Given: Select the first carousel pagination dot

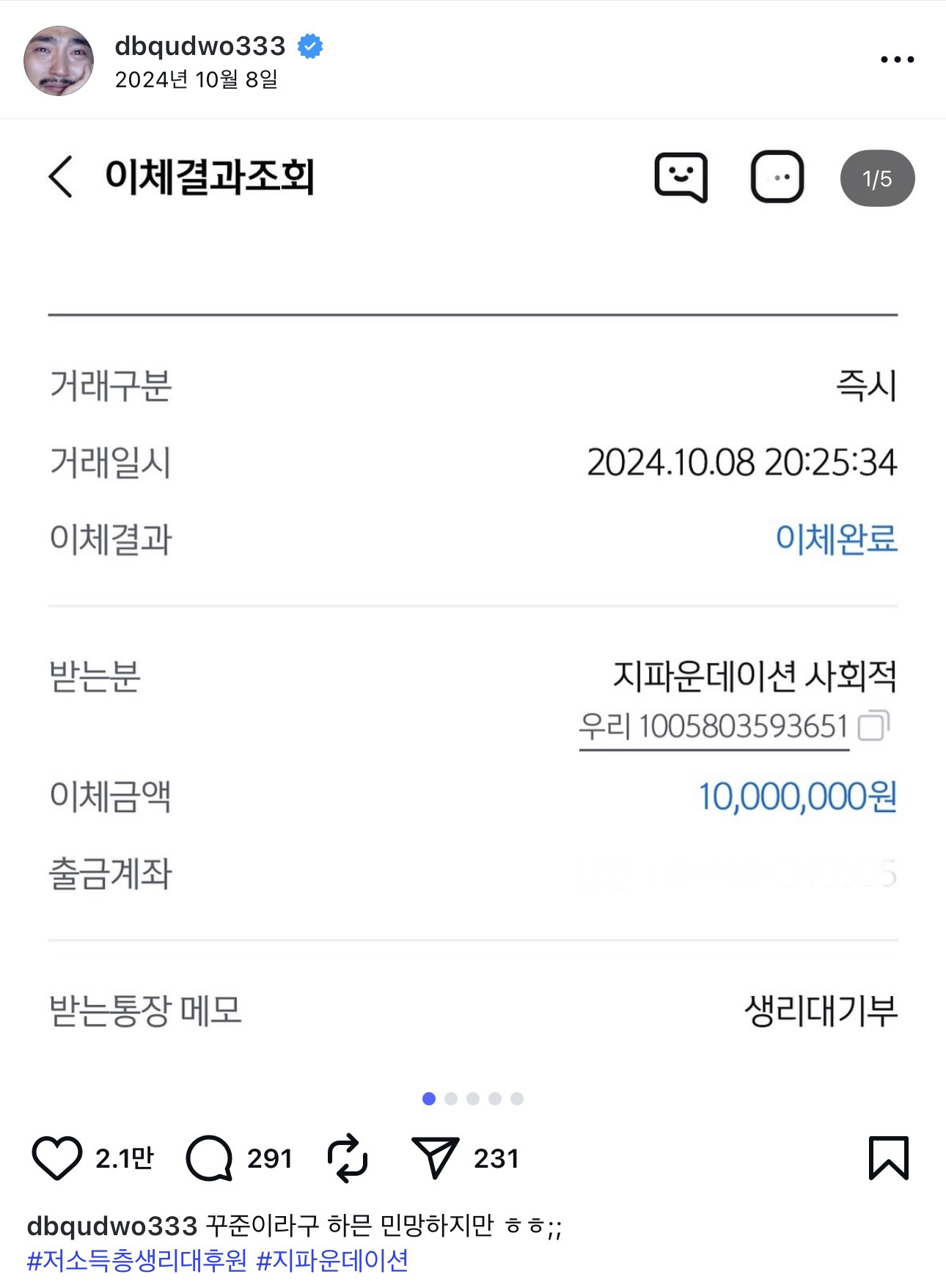Looking at the screenshot, I should pyautogui.click(x=428, y=1099).
